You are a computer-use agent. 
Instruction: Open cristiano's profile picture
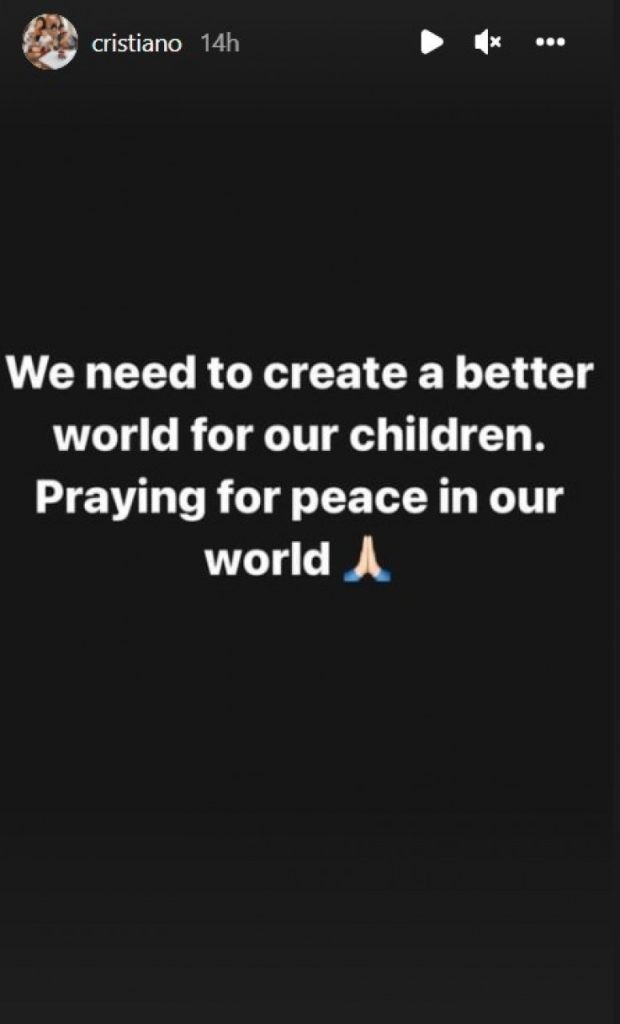click(49, 43)
